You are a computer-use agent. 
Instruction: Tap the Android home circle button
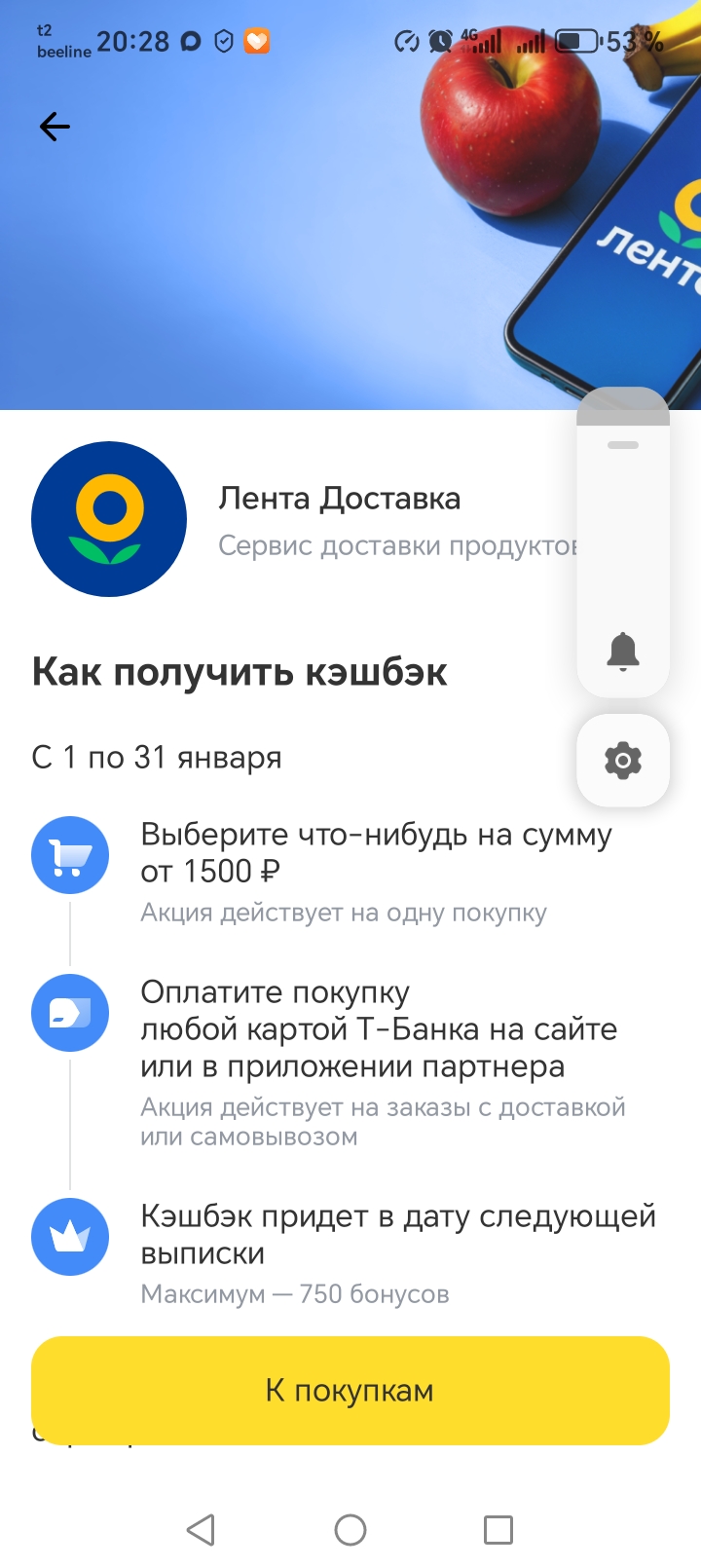[x=349, y=1529]
